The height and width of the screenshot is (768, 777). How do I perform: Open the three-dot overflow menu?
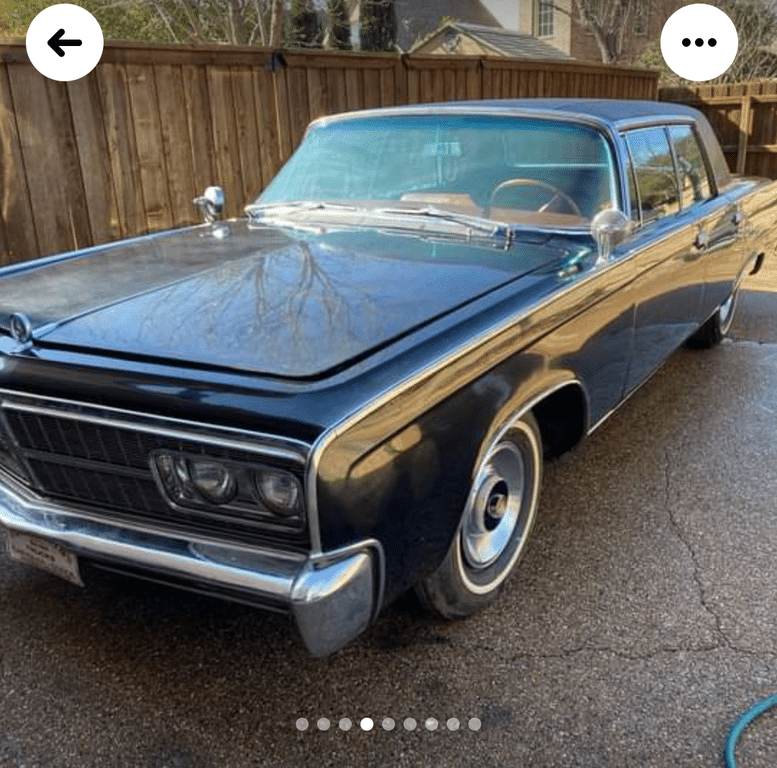point(699,42)
